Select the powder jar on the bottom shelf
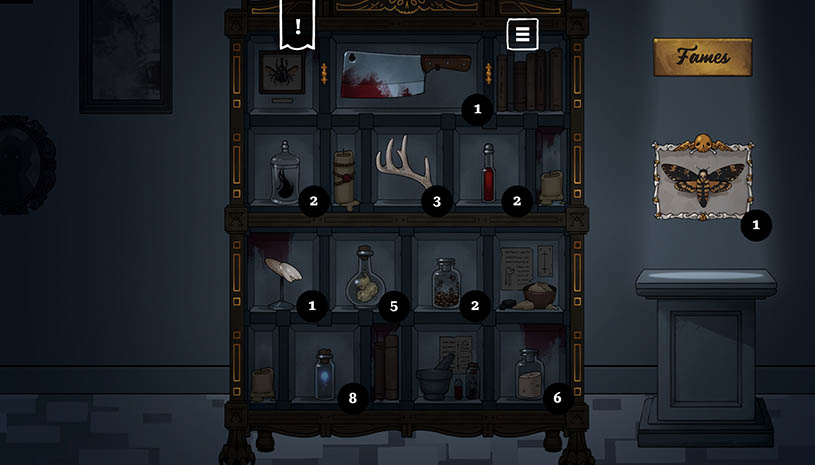This screenshot has height=465, width=815. pos(529,375)
